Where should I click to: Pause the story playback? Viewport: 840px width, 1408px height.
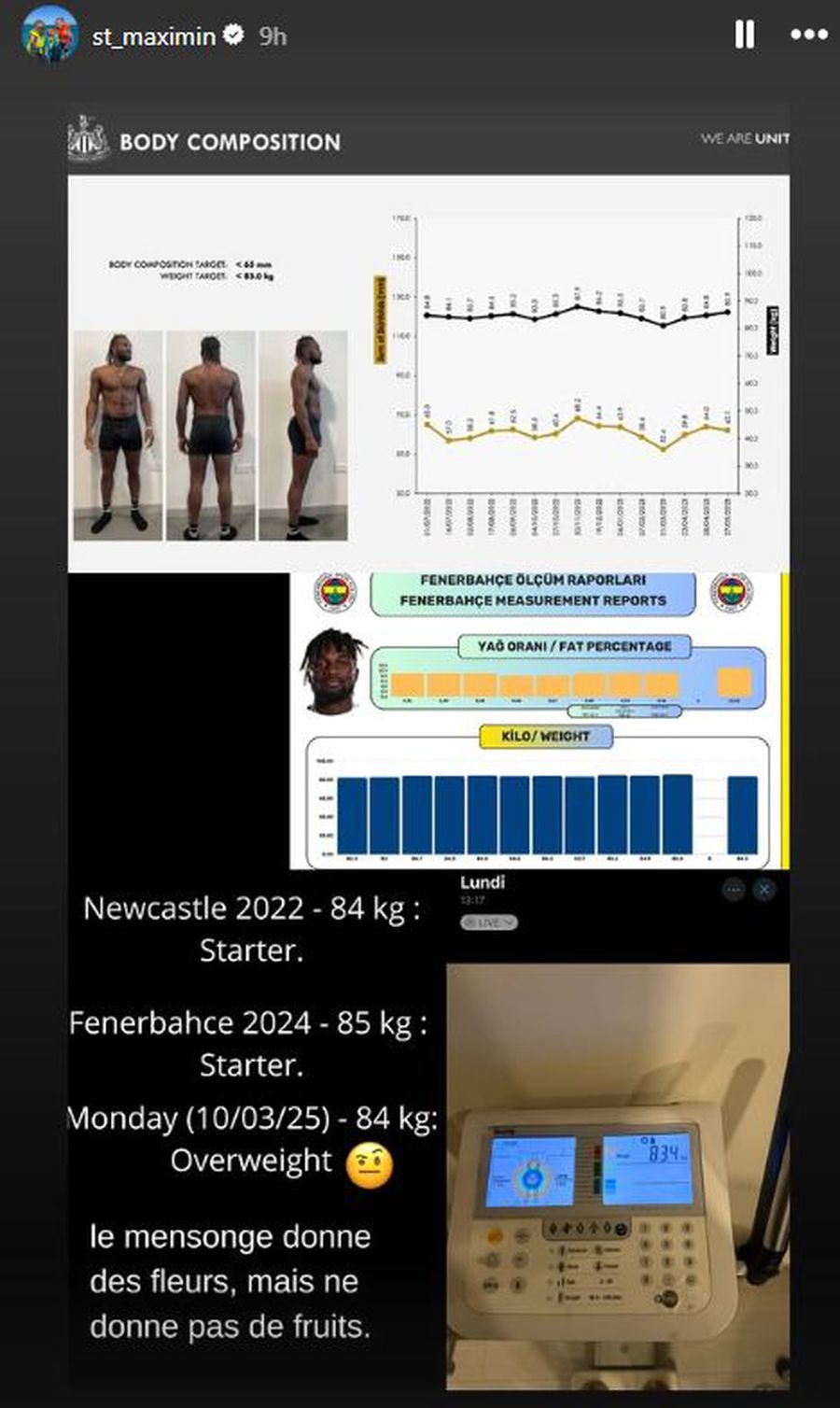[744, 35]
